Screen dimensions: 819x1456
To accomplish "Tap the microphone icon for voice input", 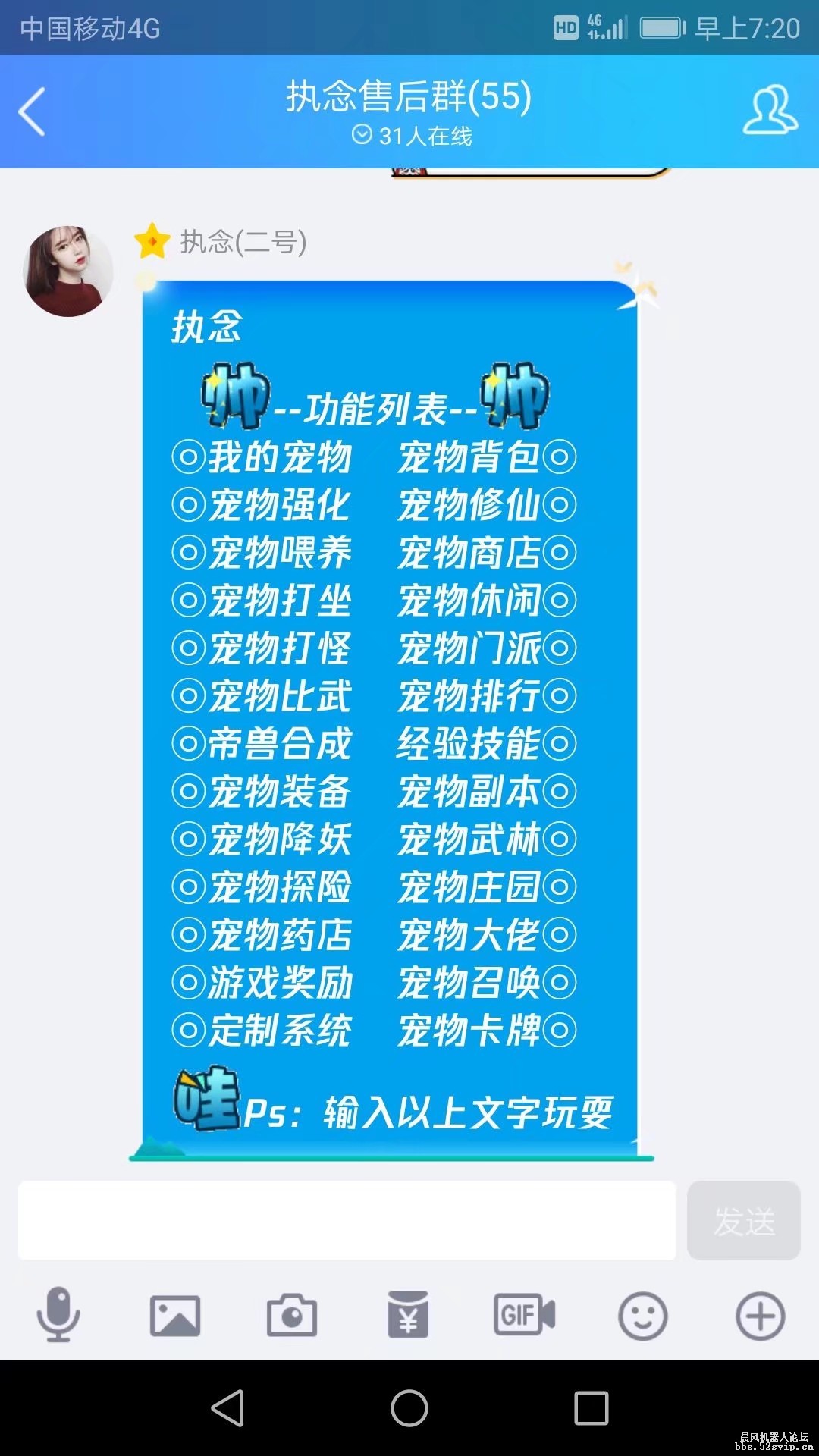I will (x=58, y=1316).
